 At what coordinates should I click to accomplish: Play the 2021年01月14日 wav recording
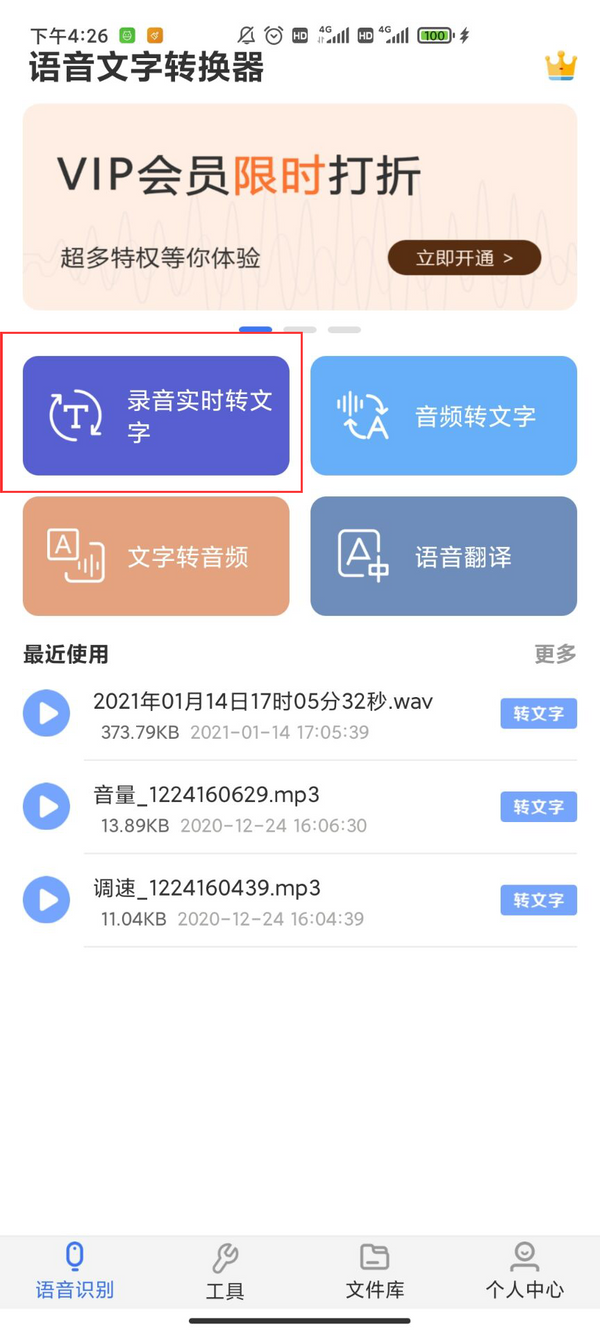click(46, 713)
